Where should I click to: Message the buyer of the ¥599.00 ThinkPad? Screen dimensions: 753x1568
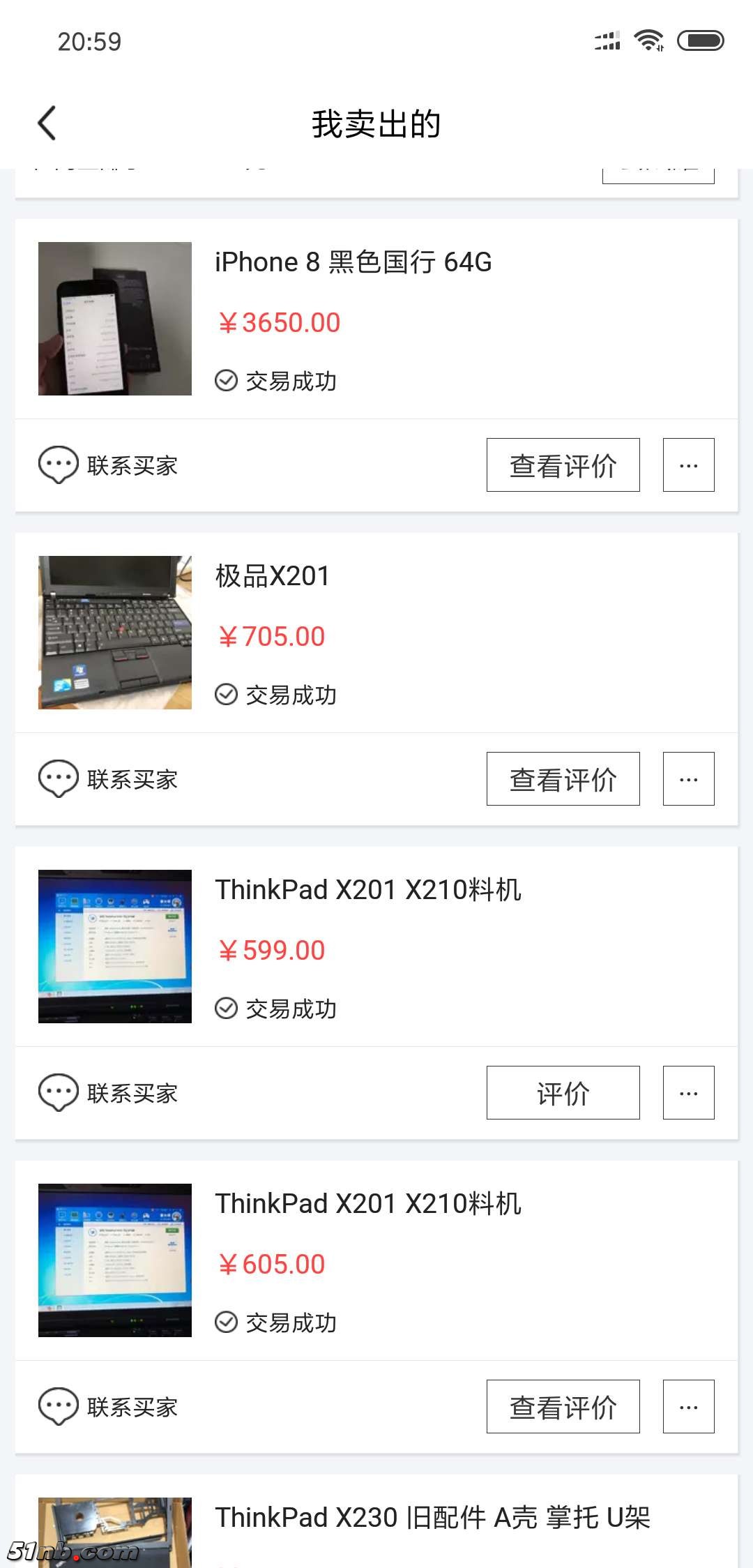click(109, 1093)
